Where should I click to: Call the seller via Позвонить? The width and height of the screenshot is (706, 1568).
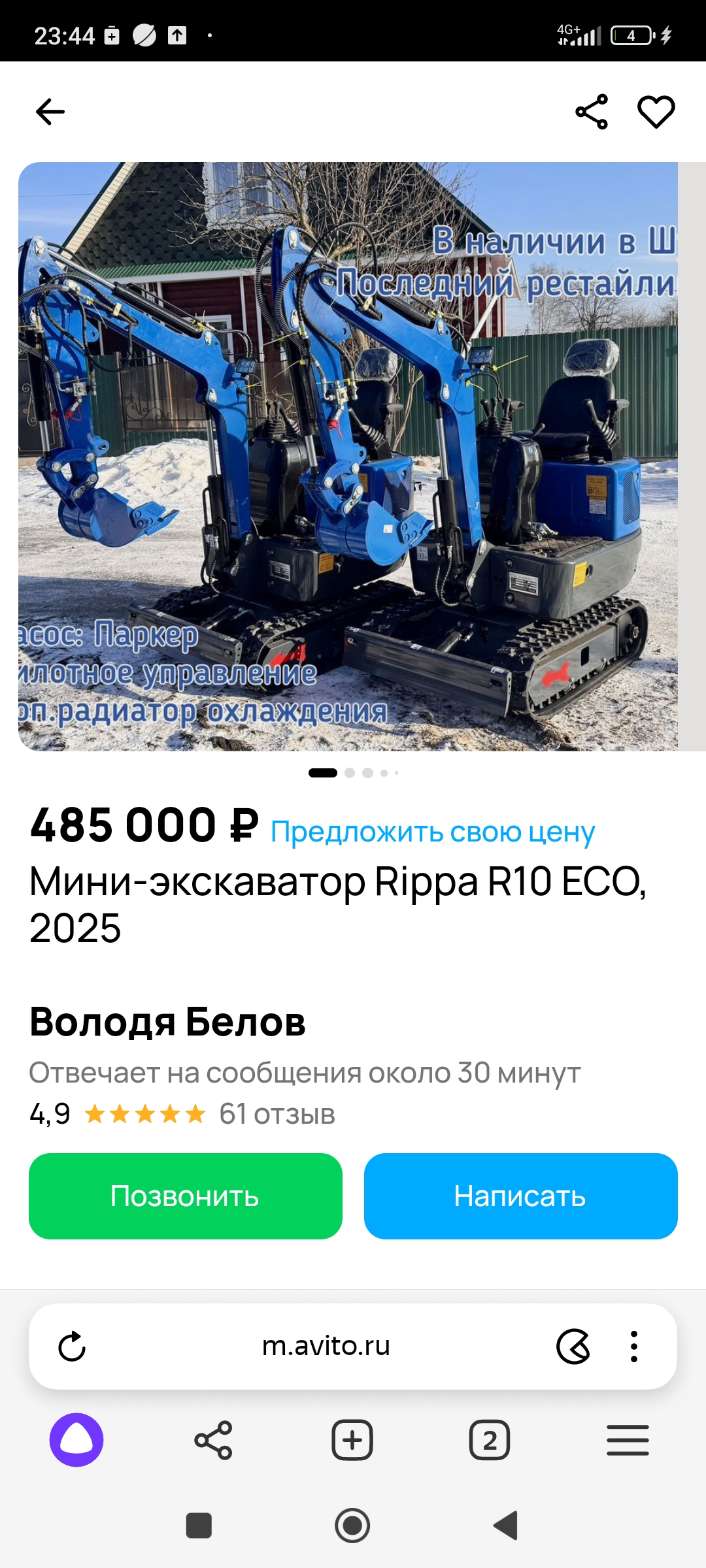(x=185, y=1196)
